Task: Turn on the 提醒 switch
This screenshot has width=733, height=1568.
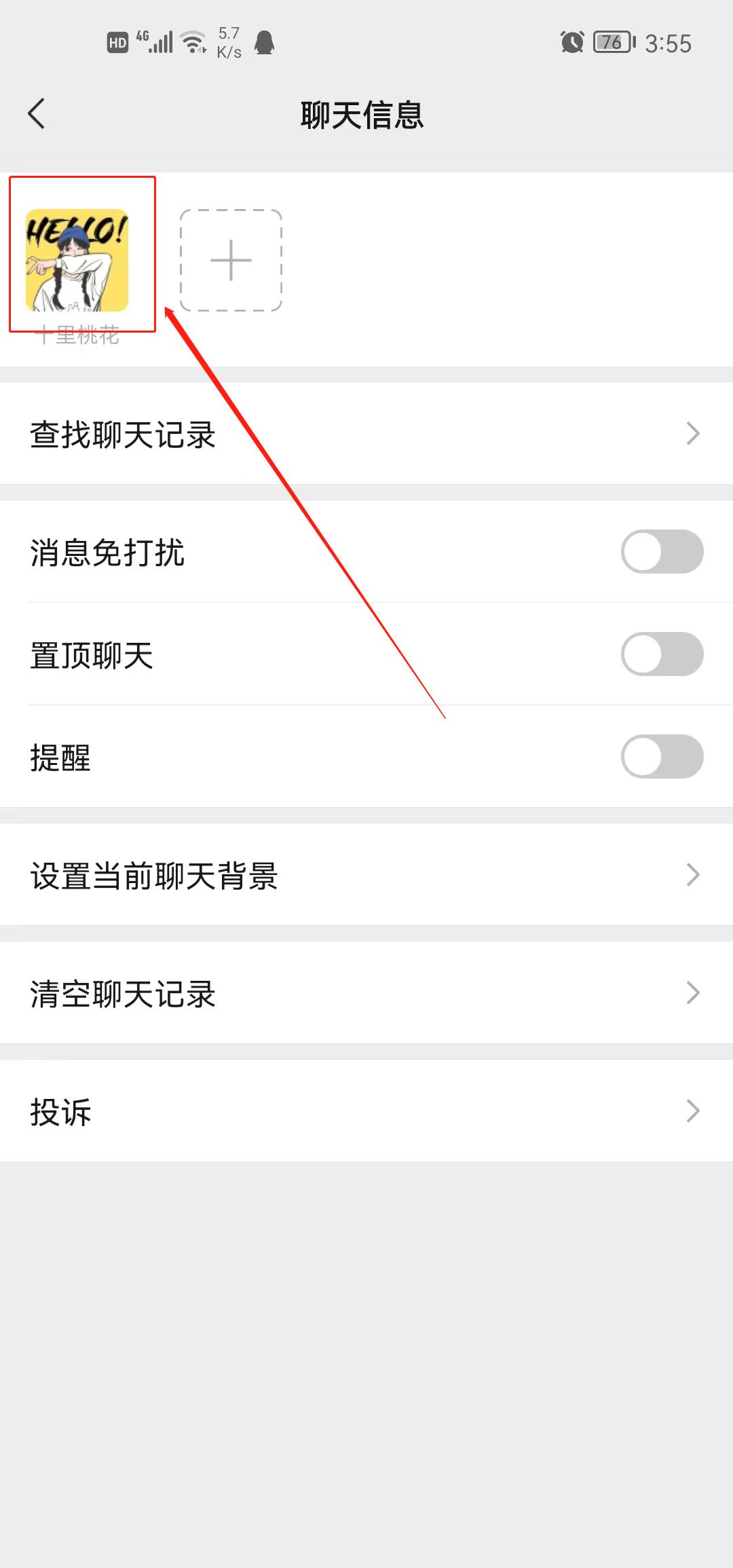Action: (662, 756)
